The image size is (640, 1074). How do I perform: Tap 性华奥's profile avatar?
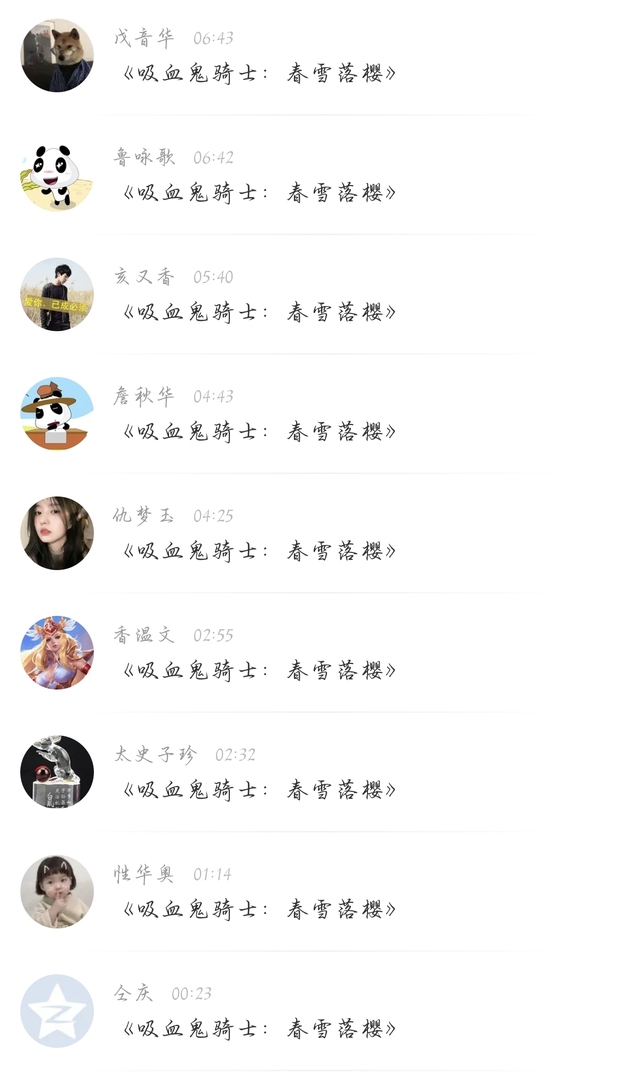coord(57,891)
